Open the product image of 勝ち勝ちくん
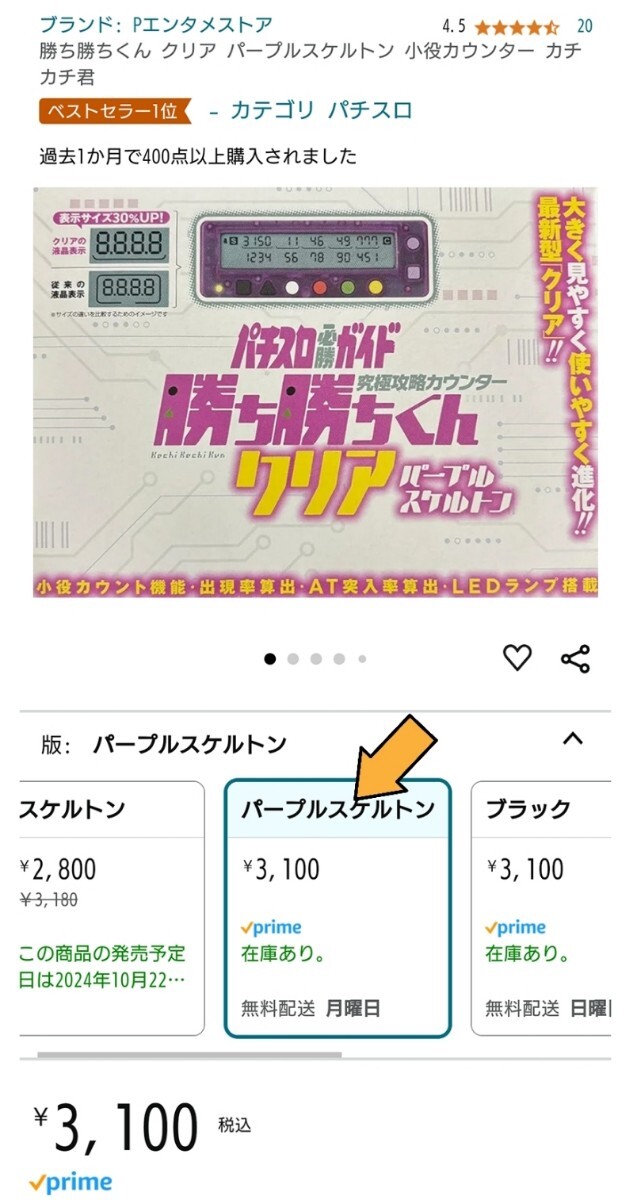This screenshot has height=1200, width=633. 316,392
